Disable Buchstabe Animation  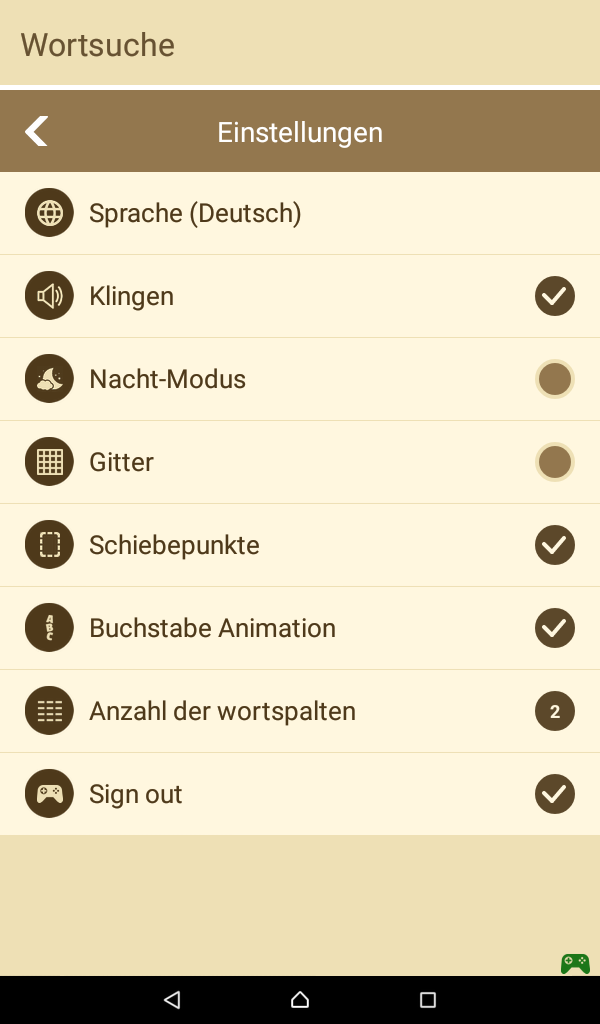point(554,628)
